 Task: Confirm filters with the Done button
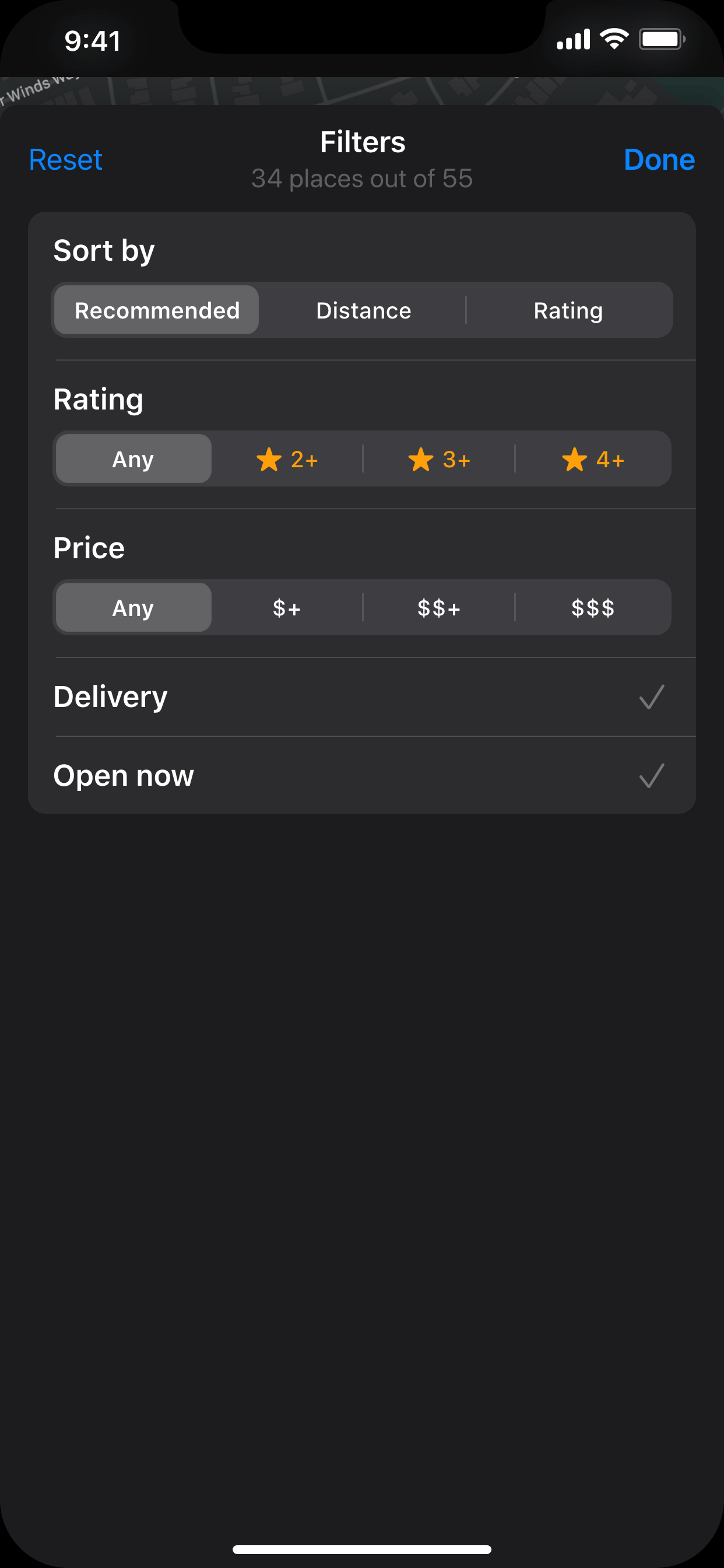tap(658, 160)
